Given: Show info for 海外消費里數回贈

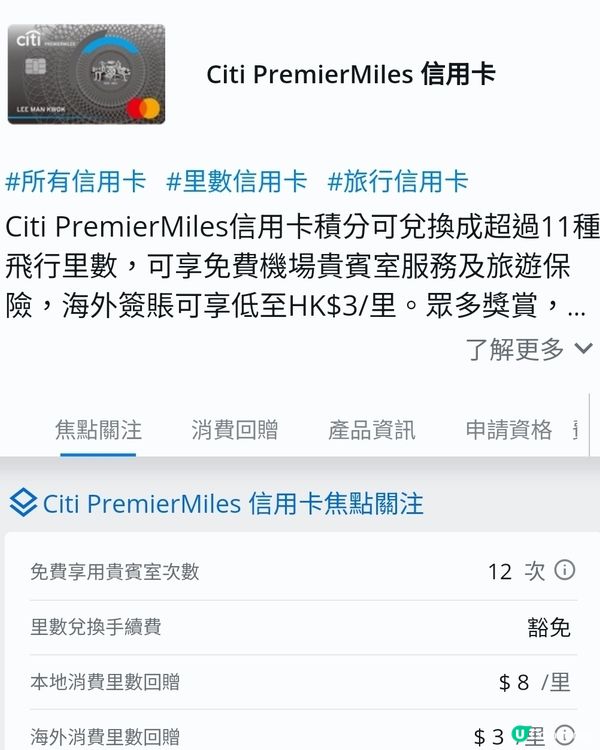Looking at the screenshot, I should click(x=565, y=735).
